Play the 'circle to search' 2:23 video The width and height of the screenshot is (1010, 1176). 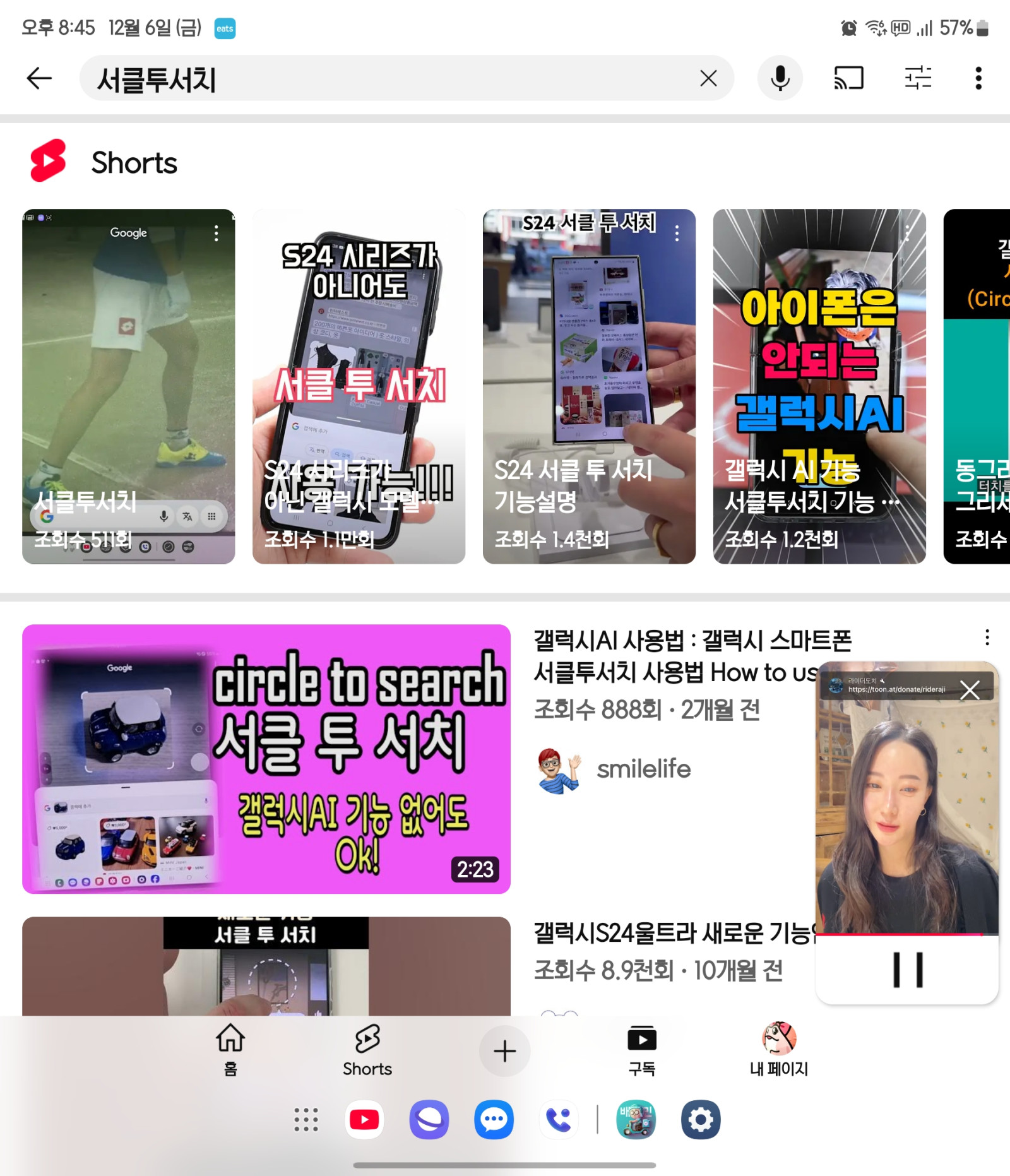(x=266, y=758)
